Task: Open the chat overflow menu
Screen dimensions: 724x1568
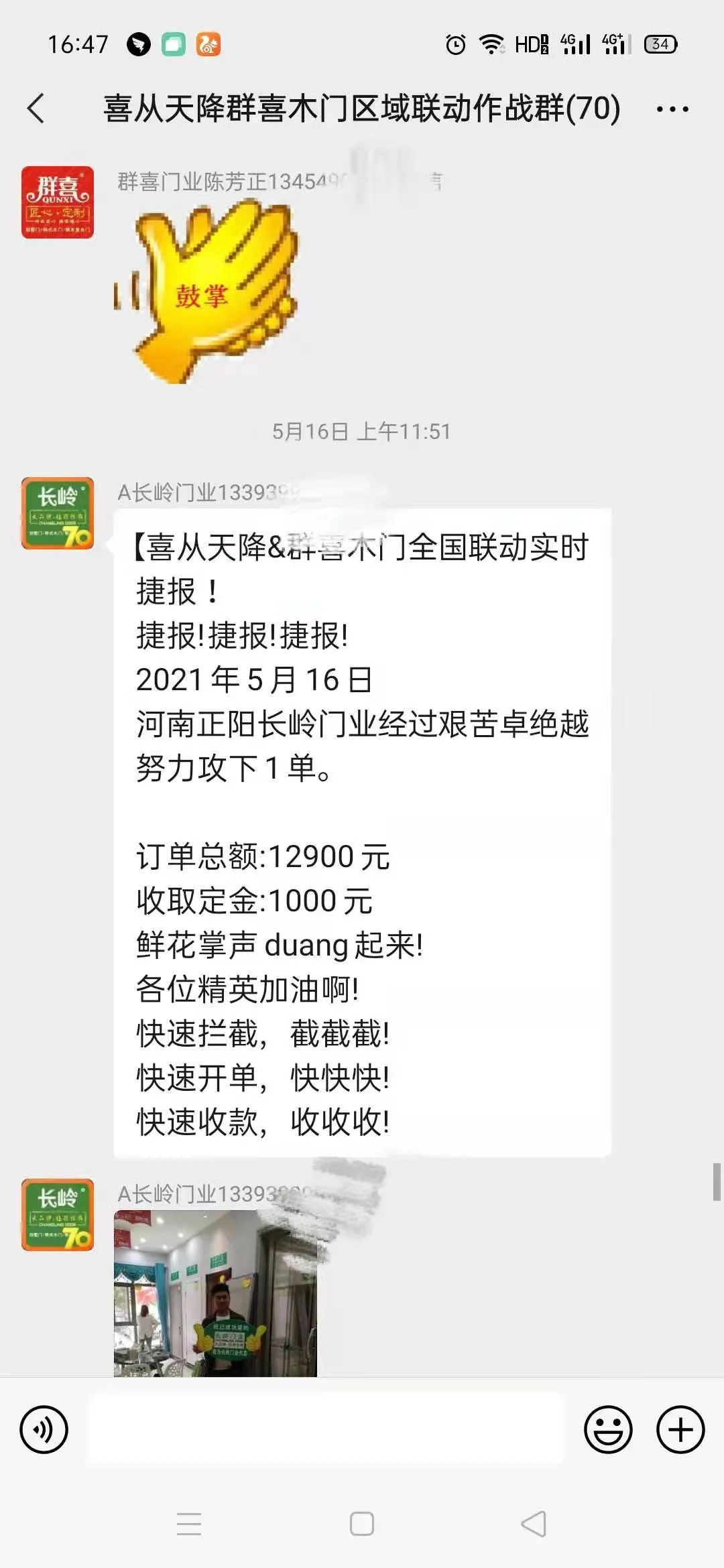Action: [x=672, y=109]
